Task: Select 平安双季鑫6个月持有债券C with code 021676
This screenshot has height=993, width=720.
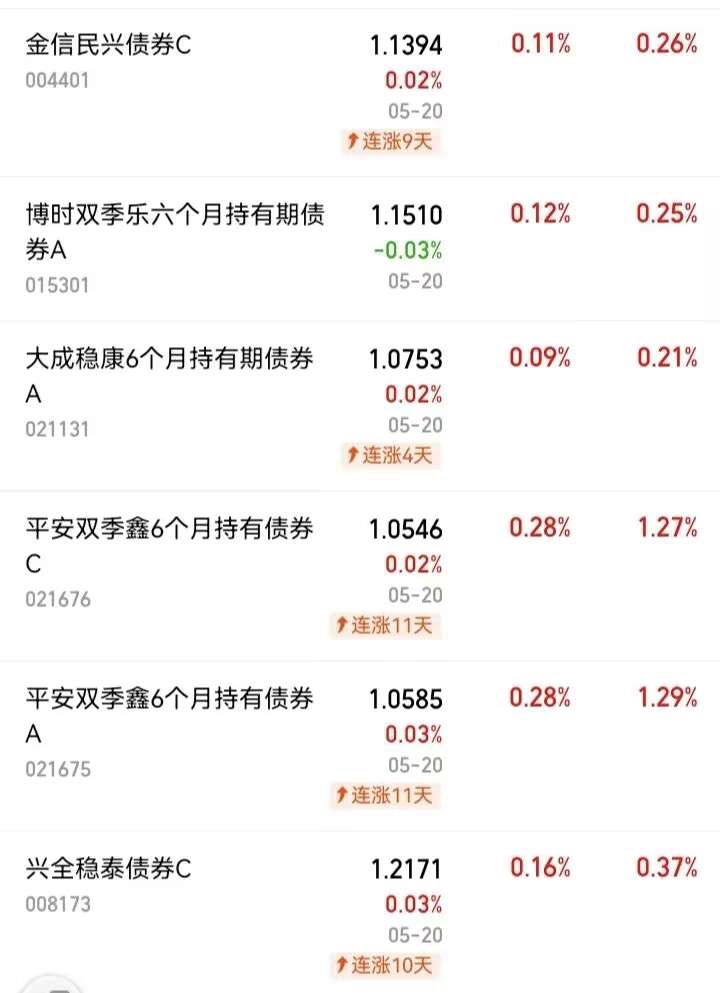Action: coord(360,576)
